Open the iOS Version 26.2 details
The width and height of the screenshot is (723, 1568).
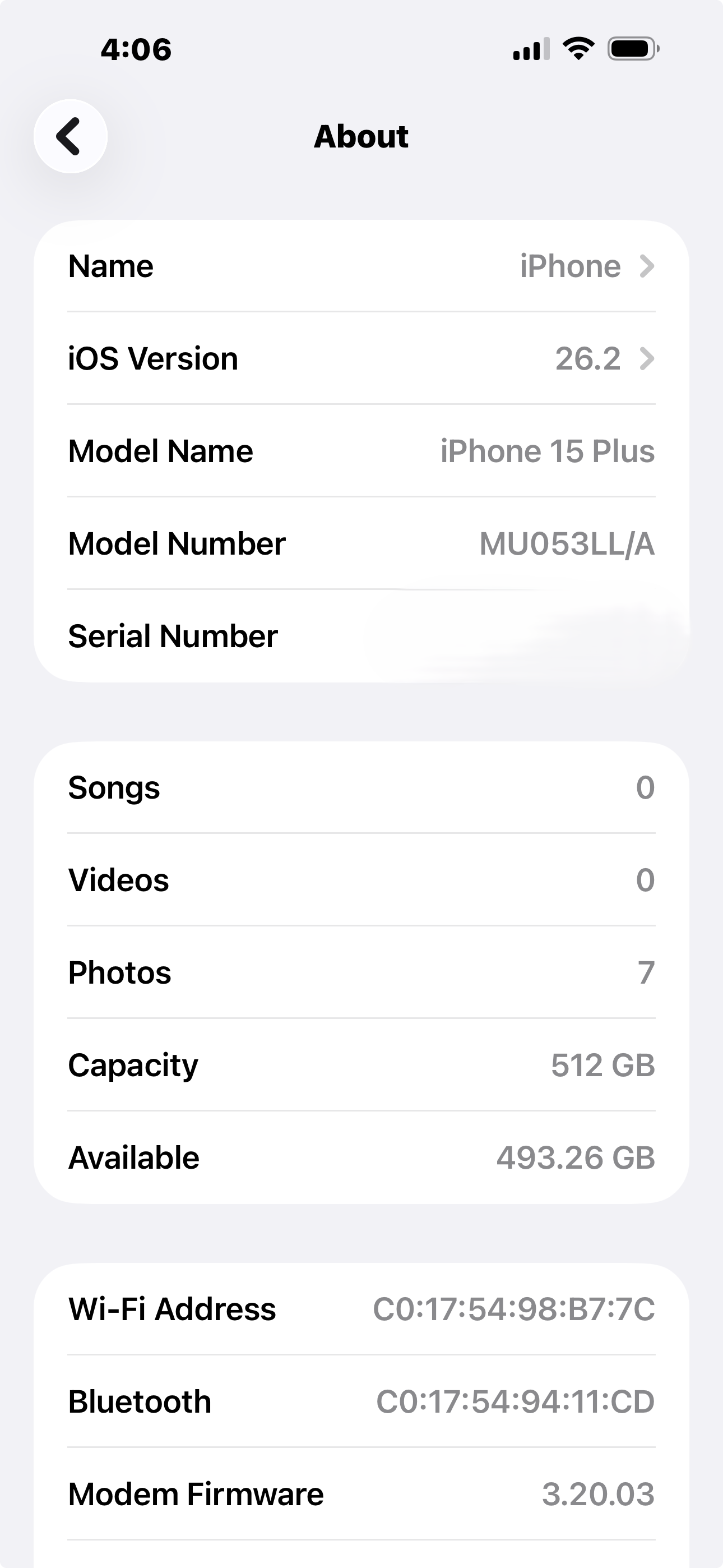(361, 358)
